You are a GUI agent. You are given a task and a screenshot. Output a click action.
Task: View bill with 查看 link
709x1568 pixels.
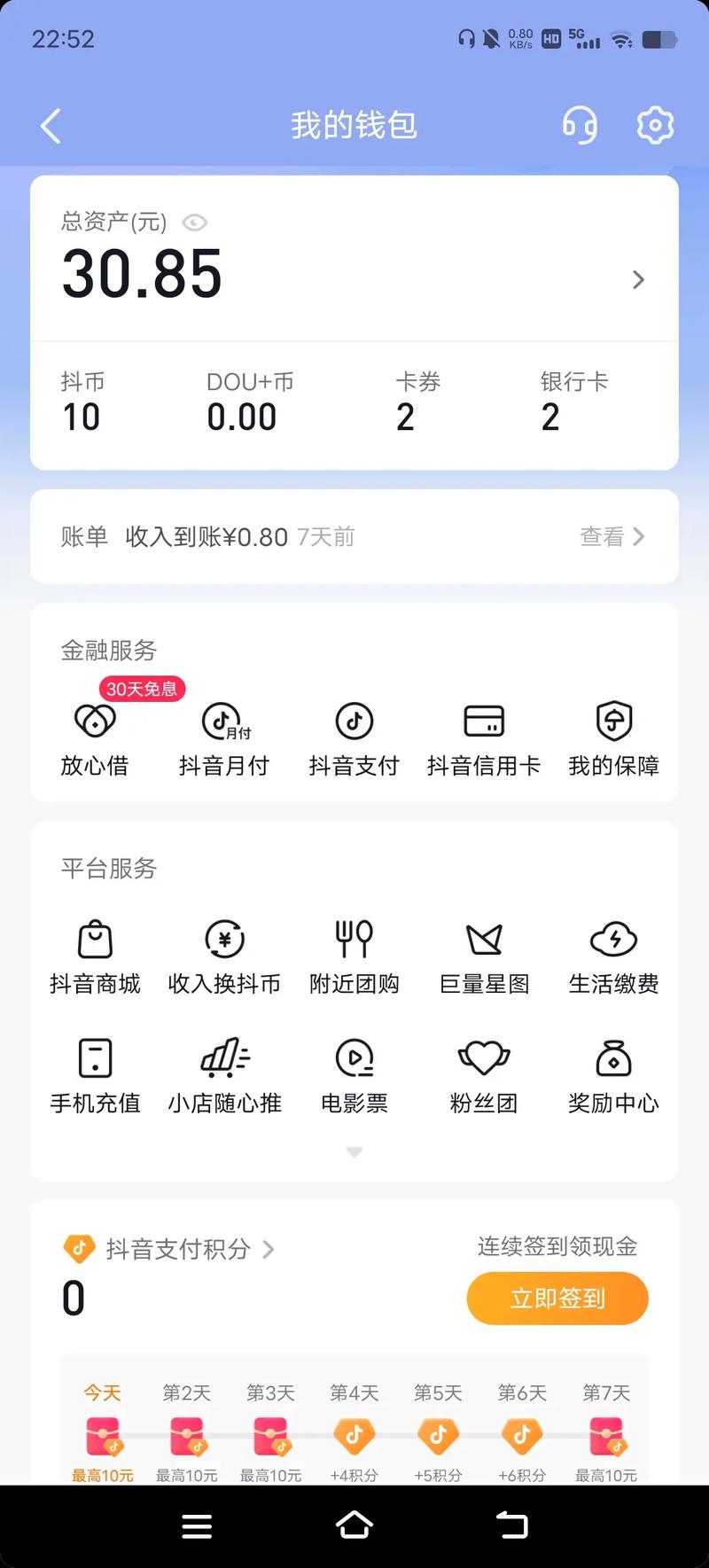coord(611,536)
